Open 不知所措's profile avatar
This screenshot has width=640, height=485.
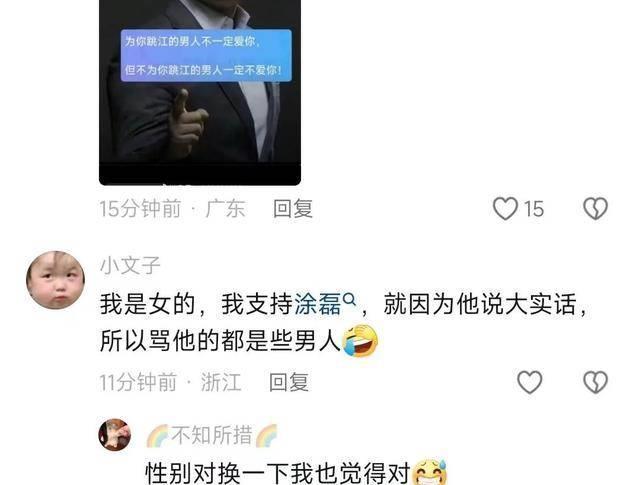click(115, 435)
